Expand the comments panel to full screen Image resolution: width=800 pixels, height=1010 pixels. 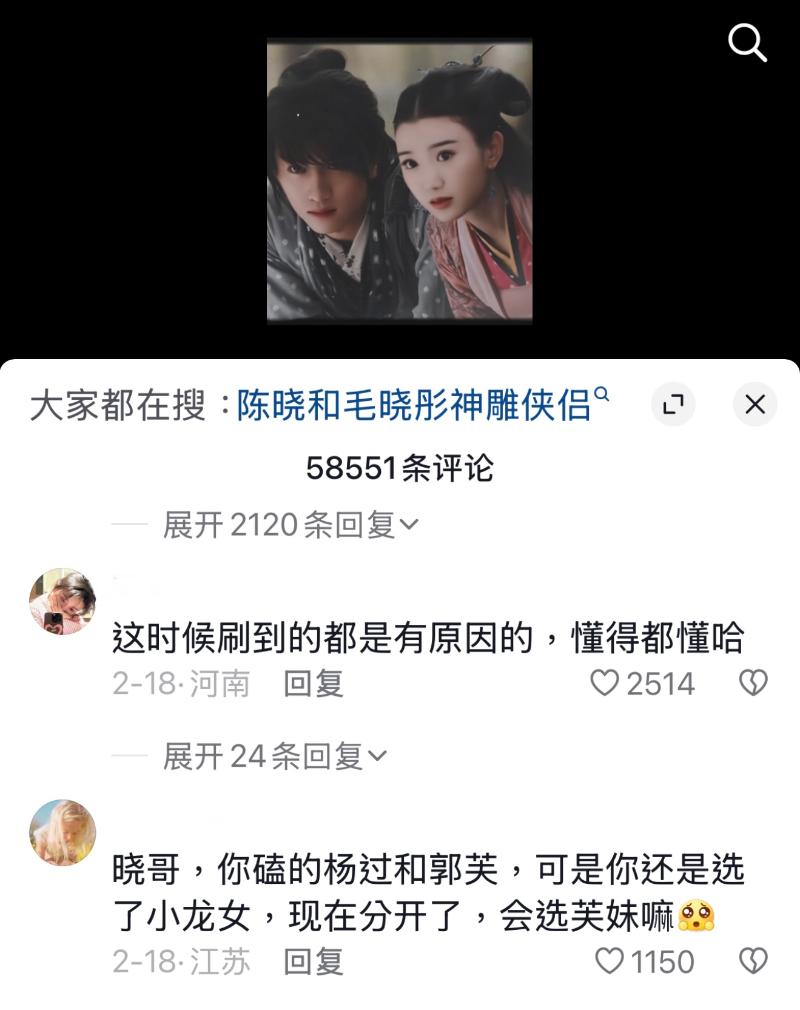point(674,405)
